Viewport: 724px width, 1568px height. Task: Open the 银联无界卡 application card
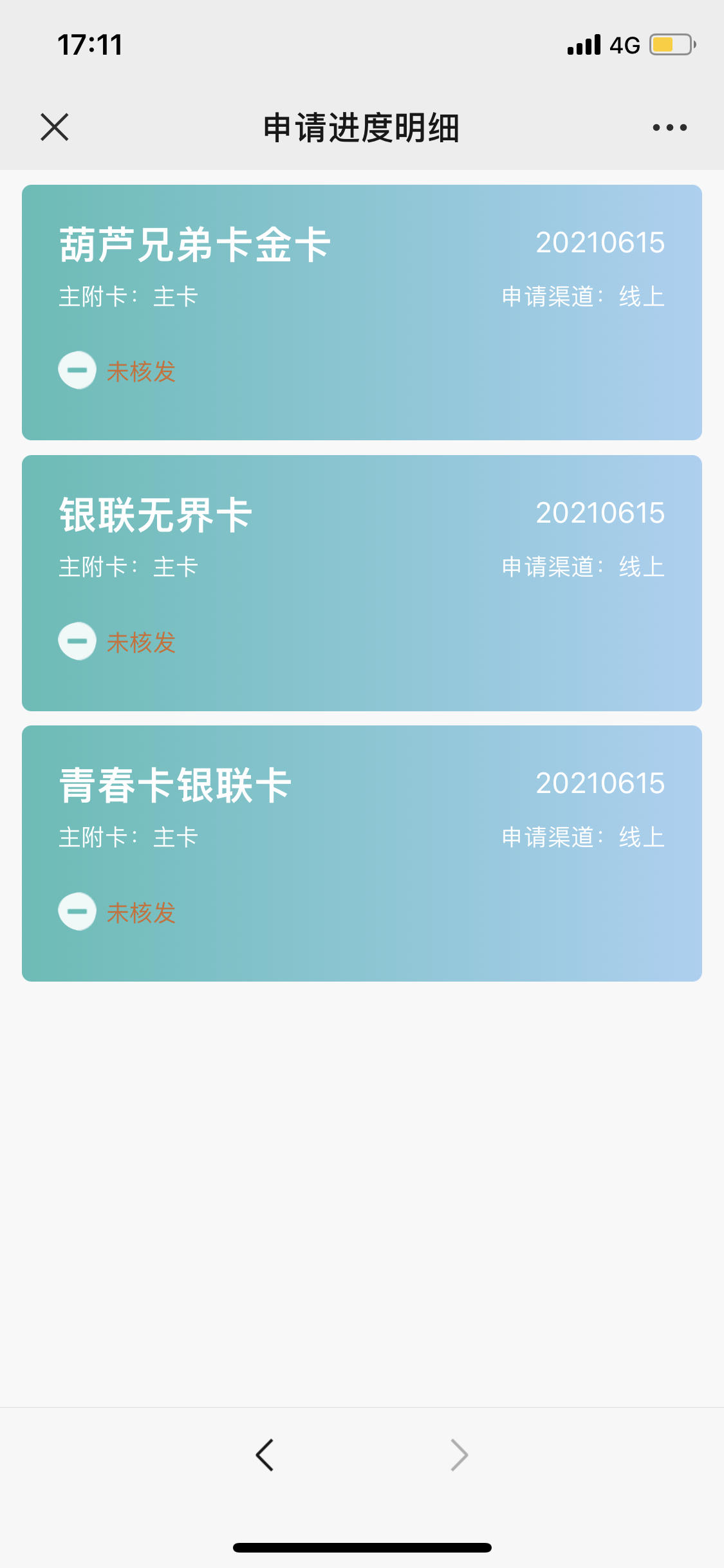362,583
